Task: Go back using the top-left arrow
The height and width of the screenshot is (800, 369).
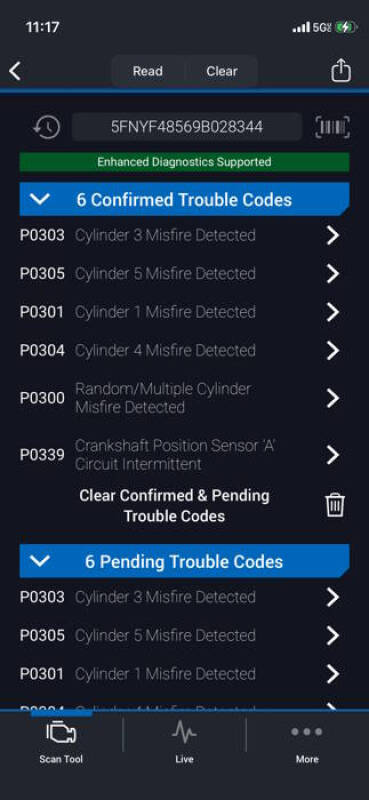Action: coord(15,71)
